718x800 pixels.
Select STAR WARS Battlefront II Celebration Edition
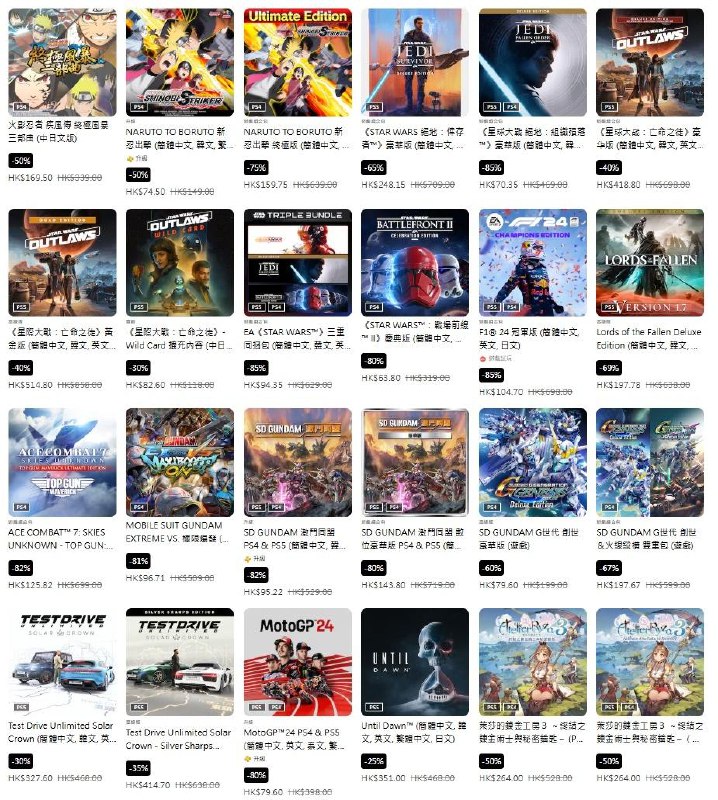(415, 262)
